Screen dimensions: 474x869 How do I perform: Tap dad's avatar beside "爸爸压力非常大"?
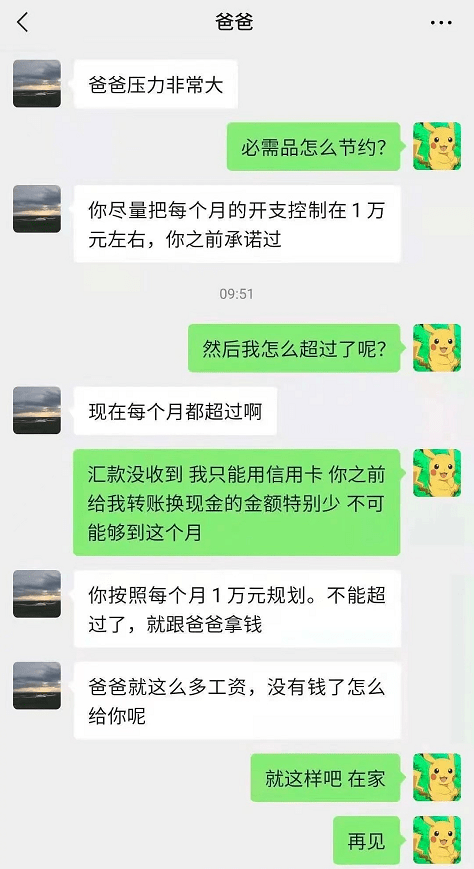tap(37, 84)
